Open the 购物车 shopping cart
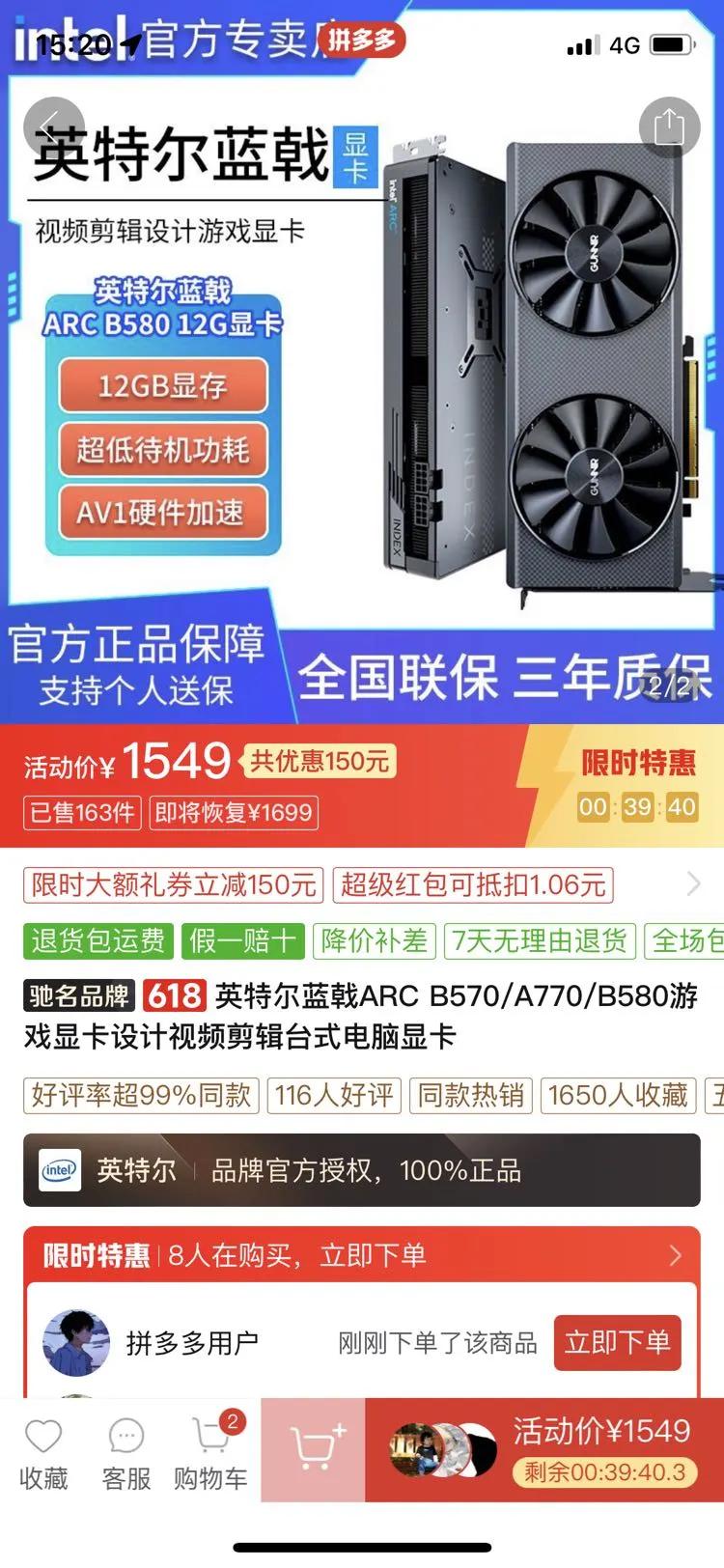 point(210,1454)
